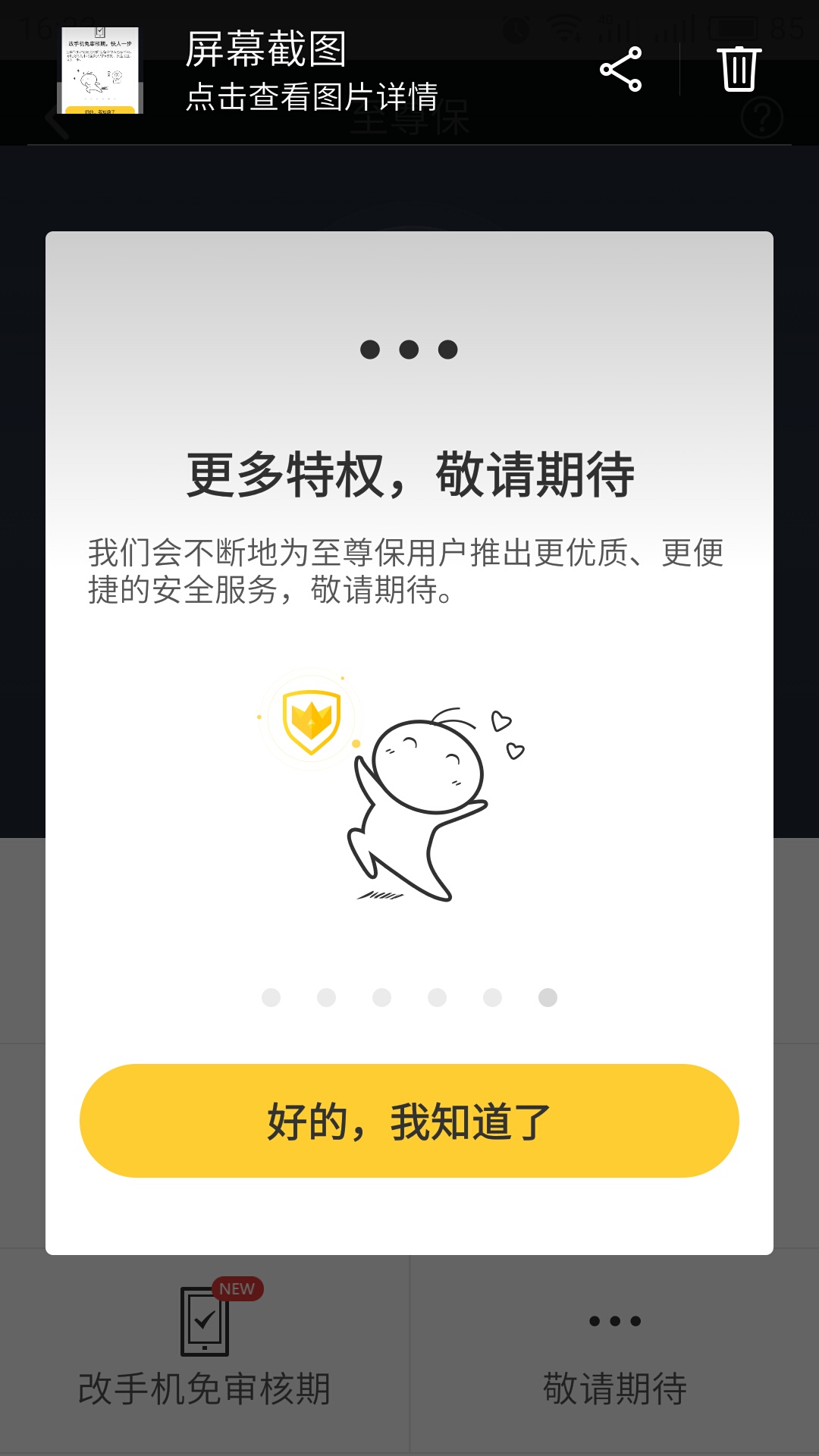Image resolution: width=819 pixels, height=1456 pixels.
Task: Dismiss dialog with 好的，我知道了 button
Action: [x=409, y=1121]
